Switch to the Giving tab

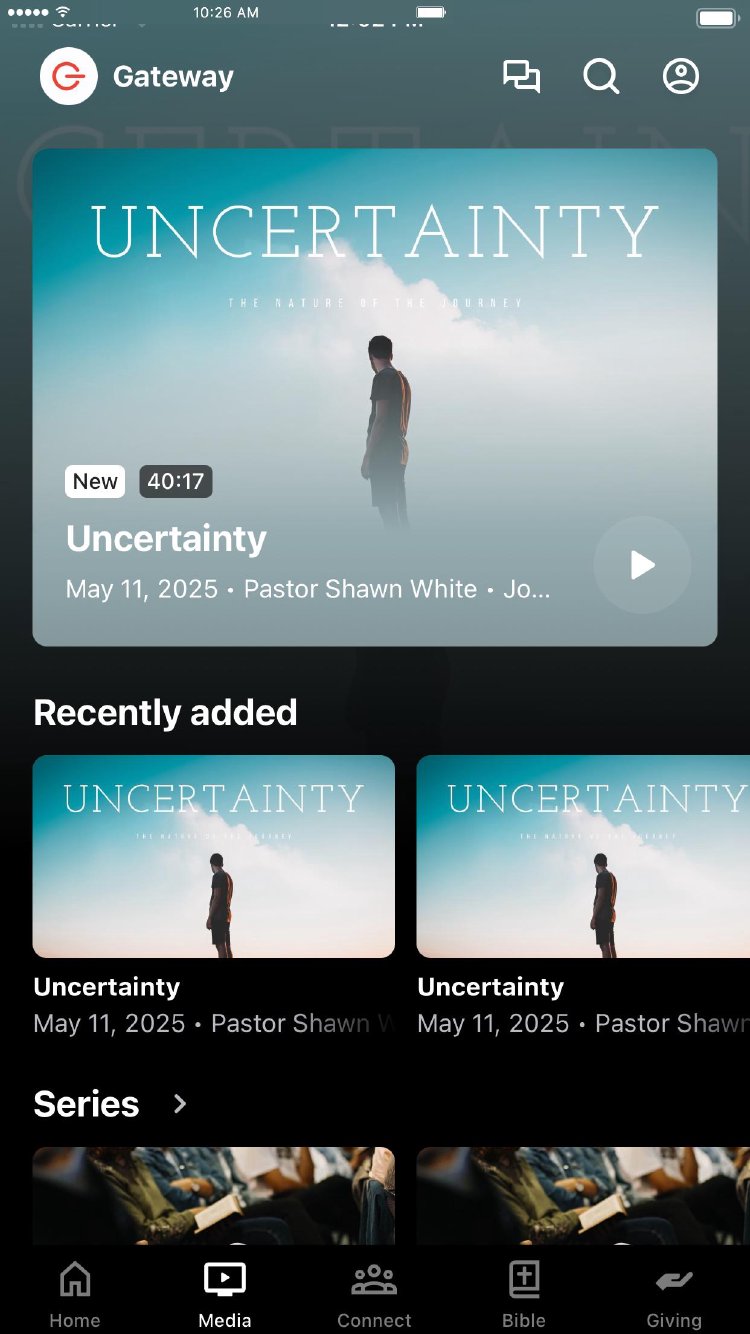[674, 1295]
